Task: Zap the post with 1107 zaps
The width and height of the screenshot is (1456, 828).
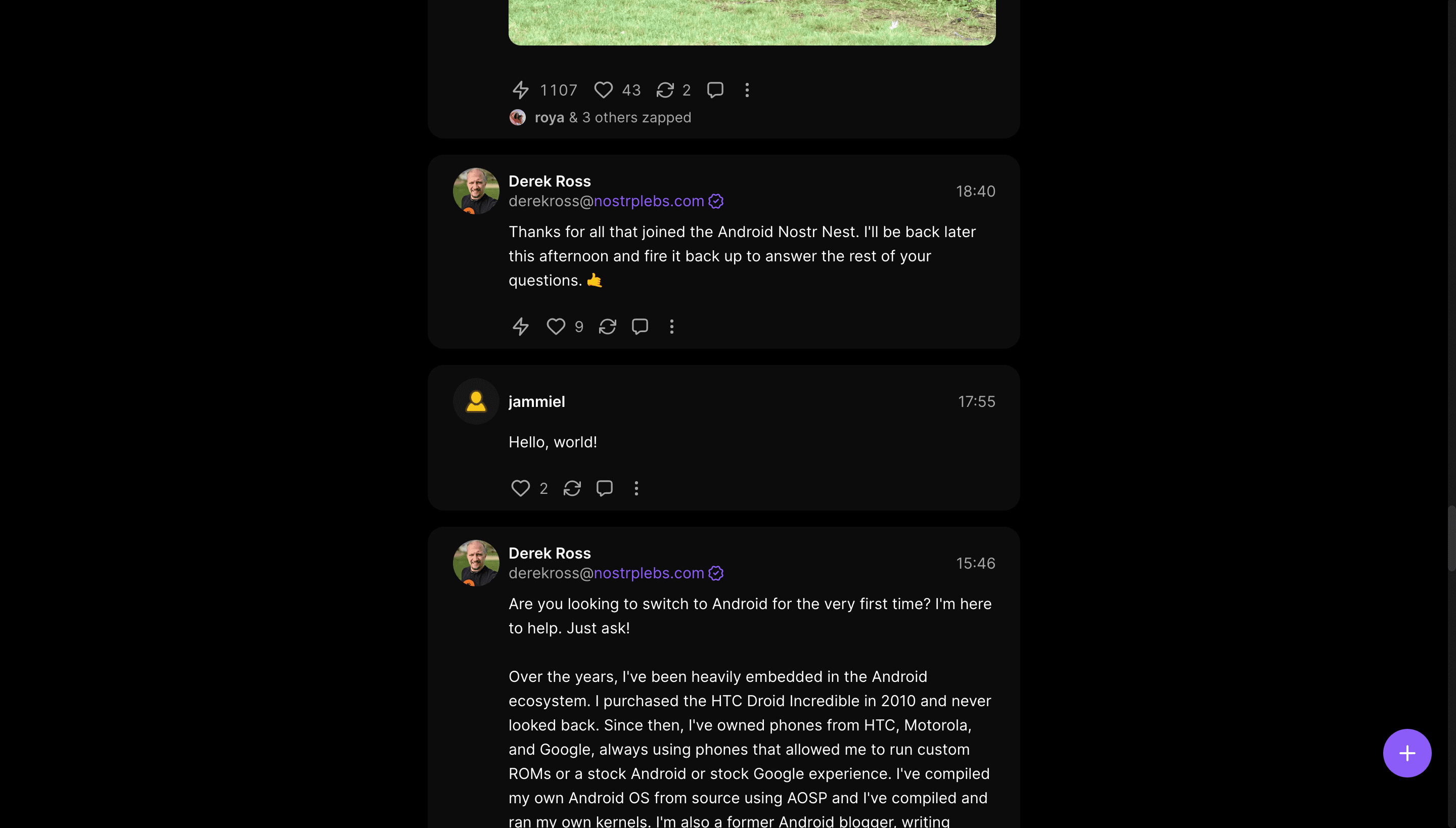Action: [520, 90]
